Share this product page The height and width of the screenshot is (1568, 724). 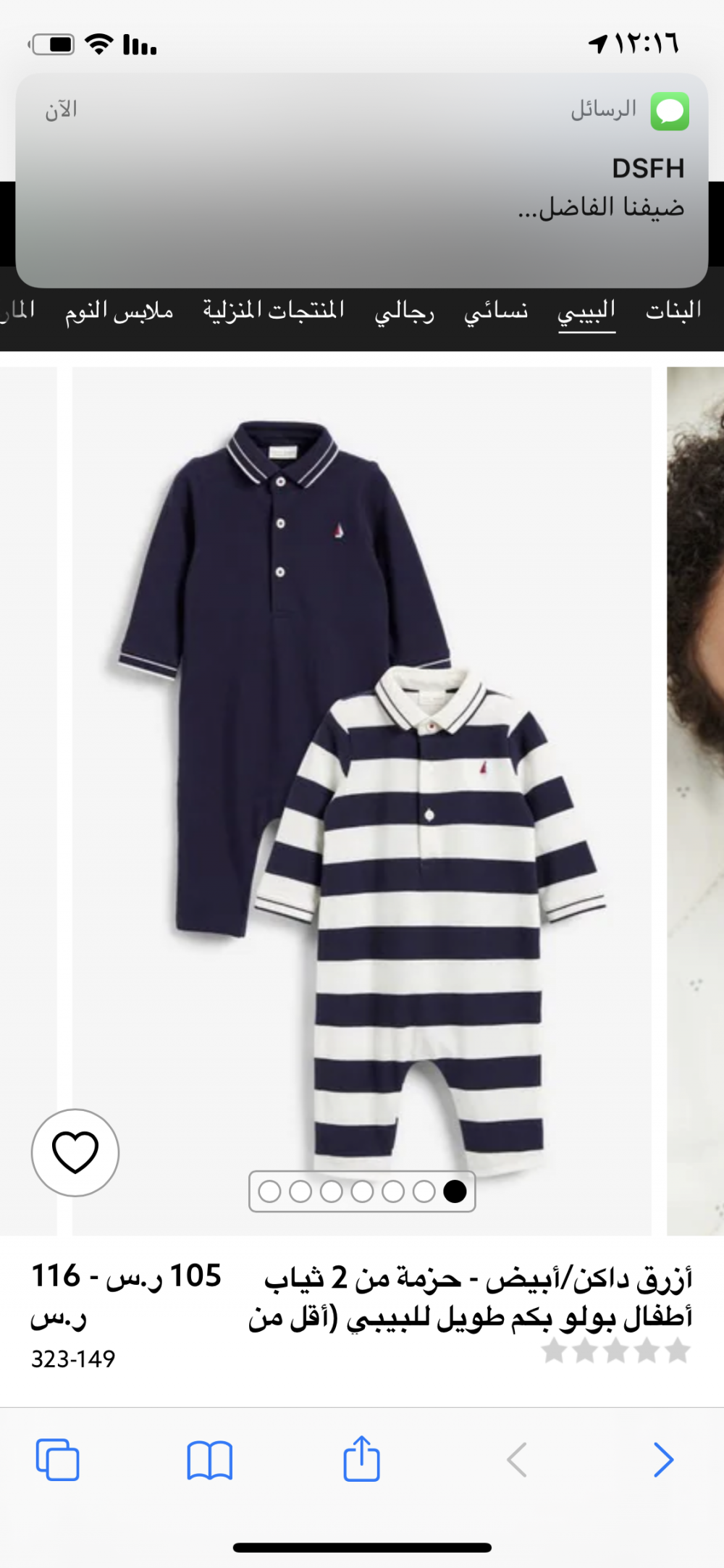[361, 1458]
